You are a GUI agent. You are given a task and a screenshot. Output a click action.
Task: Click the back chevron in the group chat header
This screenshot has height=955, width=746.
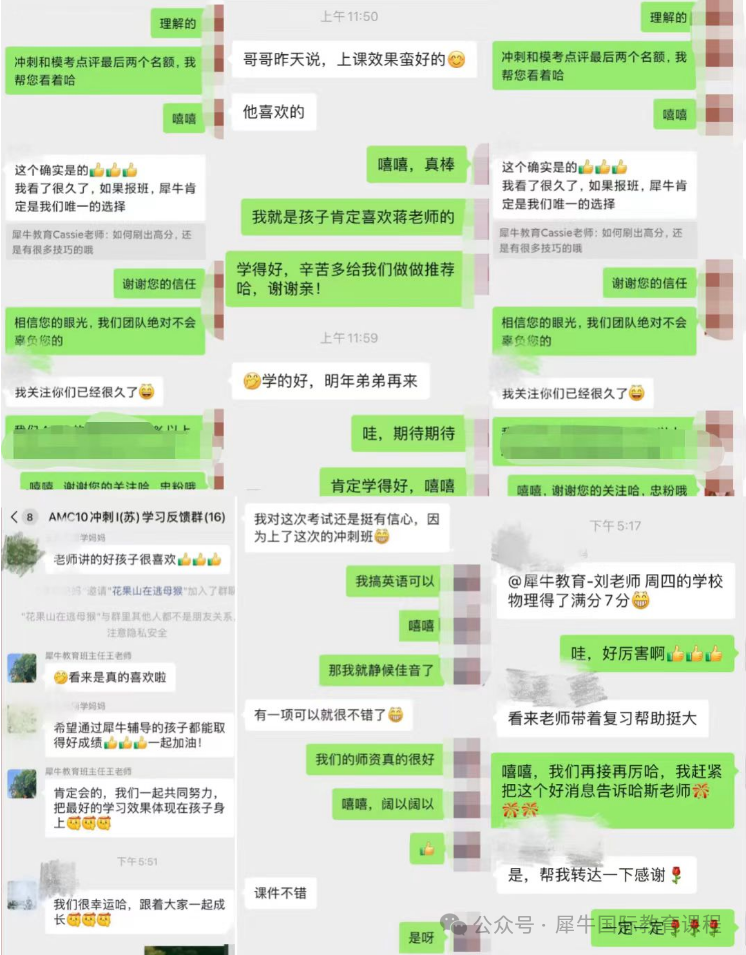pyautogui.click(x=12, y=517)
